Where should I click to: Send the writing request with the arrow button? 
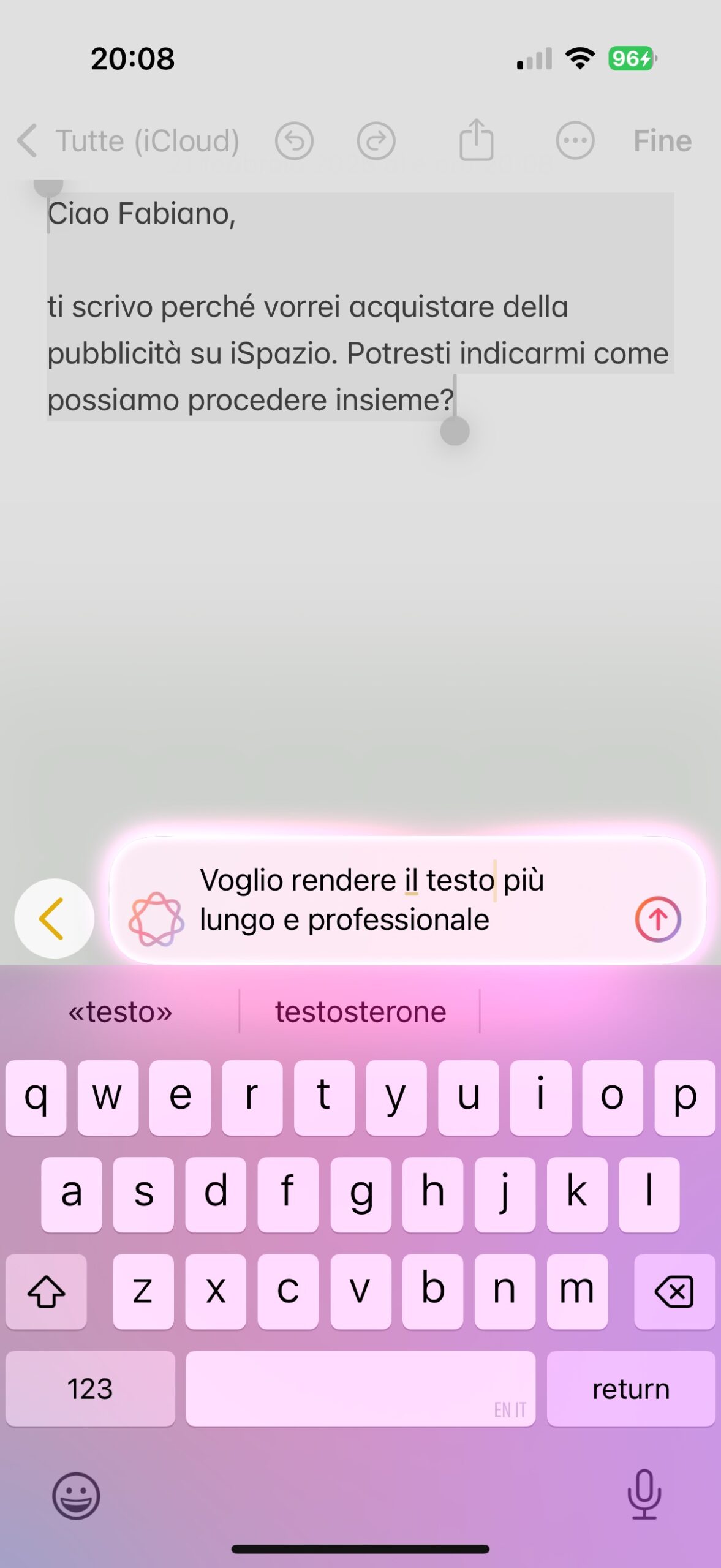[657, 919]
